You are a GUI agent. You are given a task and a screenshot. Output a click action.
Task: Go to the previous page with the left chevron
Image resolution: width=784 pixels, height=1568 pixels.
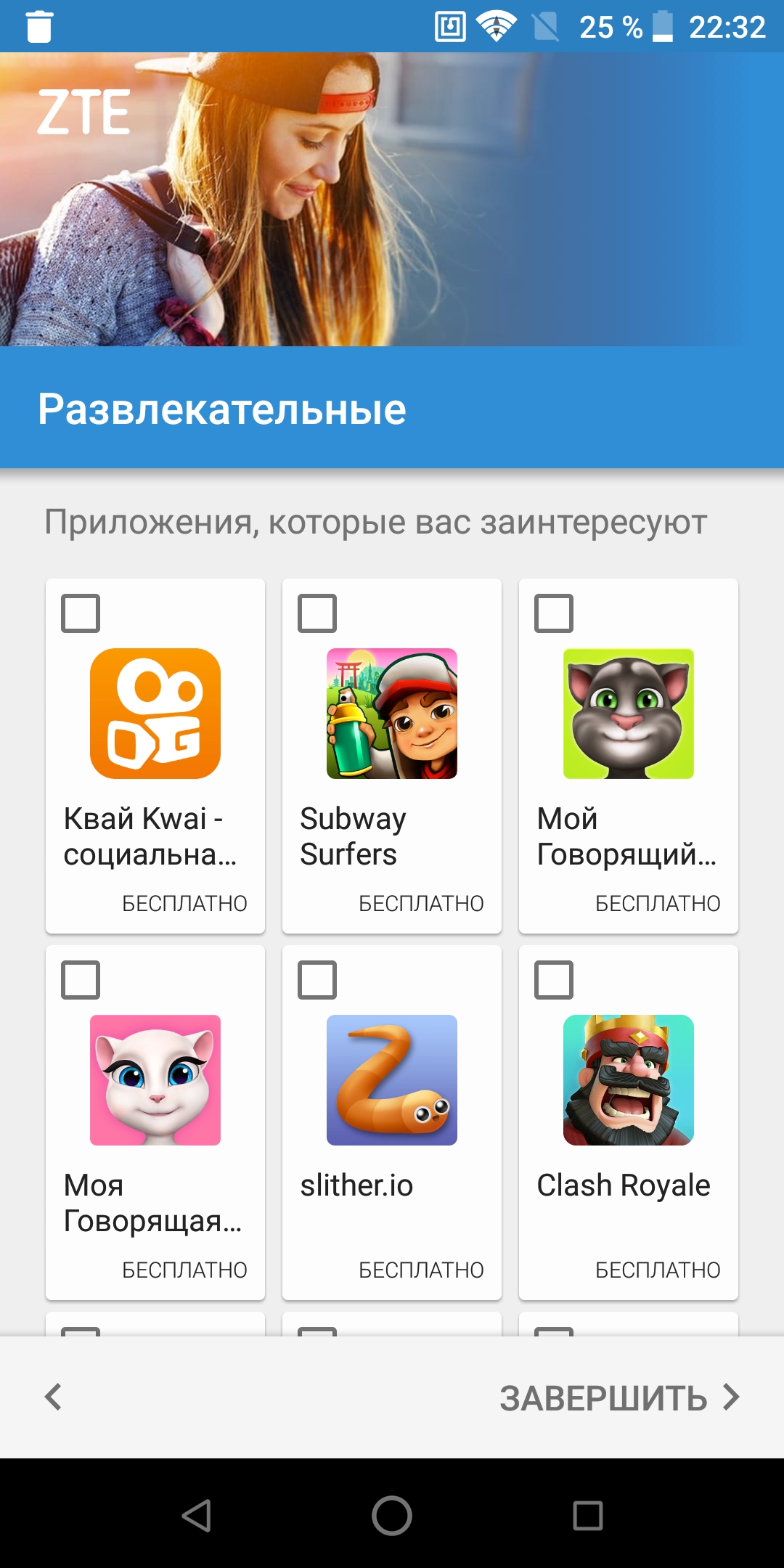53,1397
